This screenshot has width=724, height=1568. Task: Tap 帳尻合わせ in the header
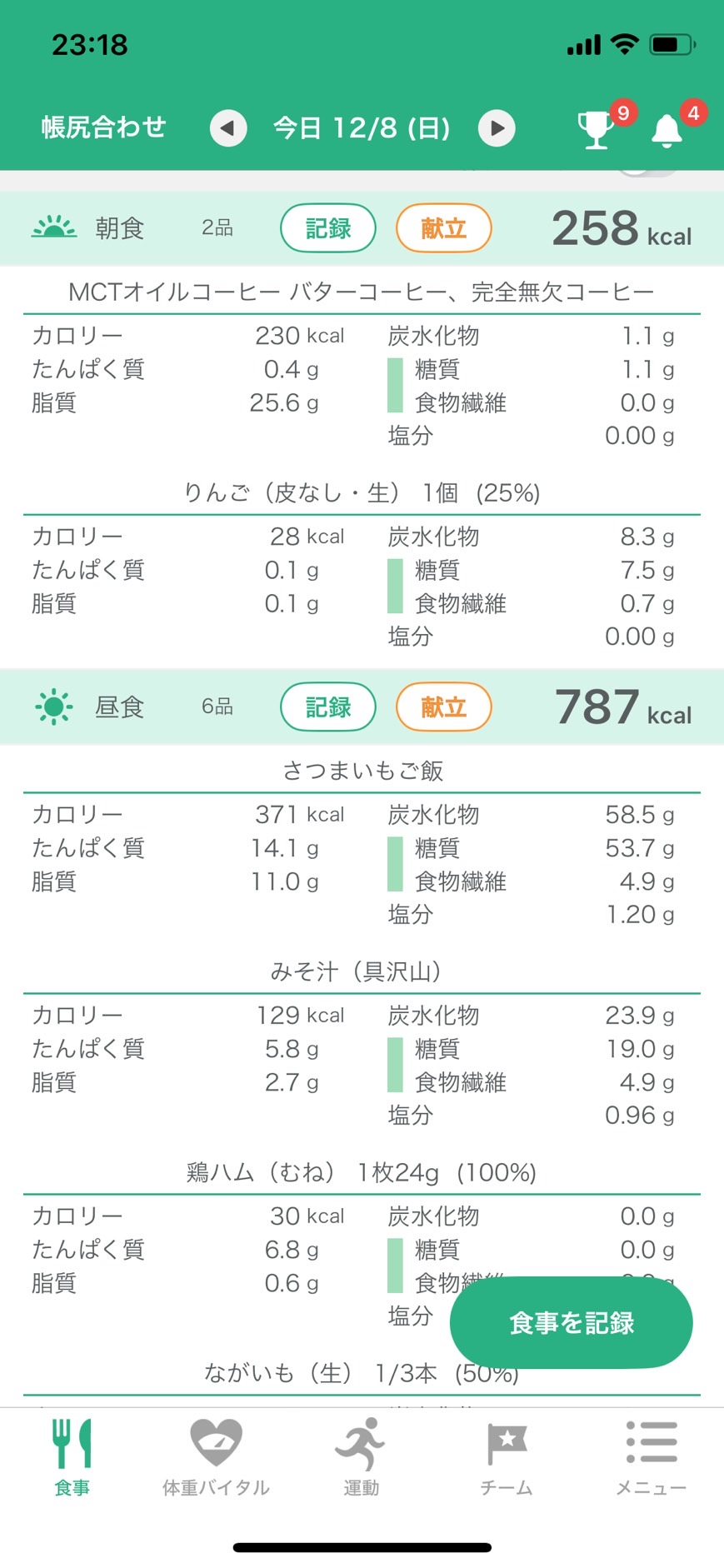click(103, 127)
